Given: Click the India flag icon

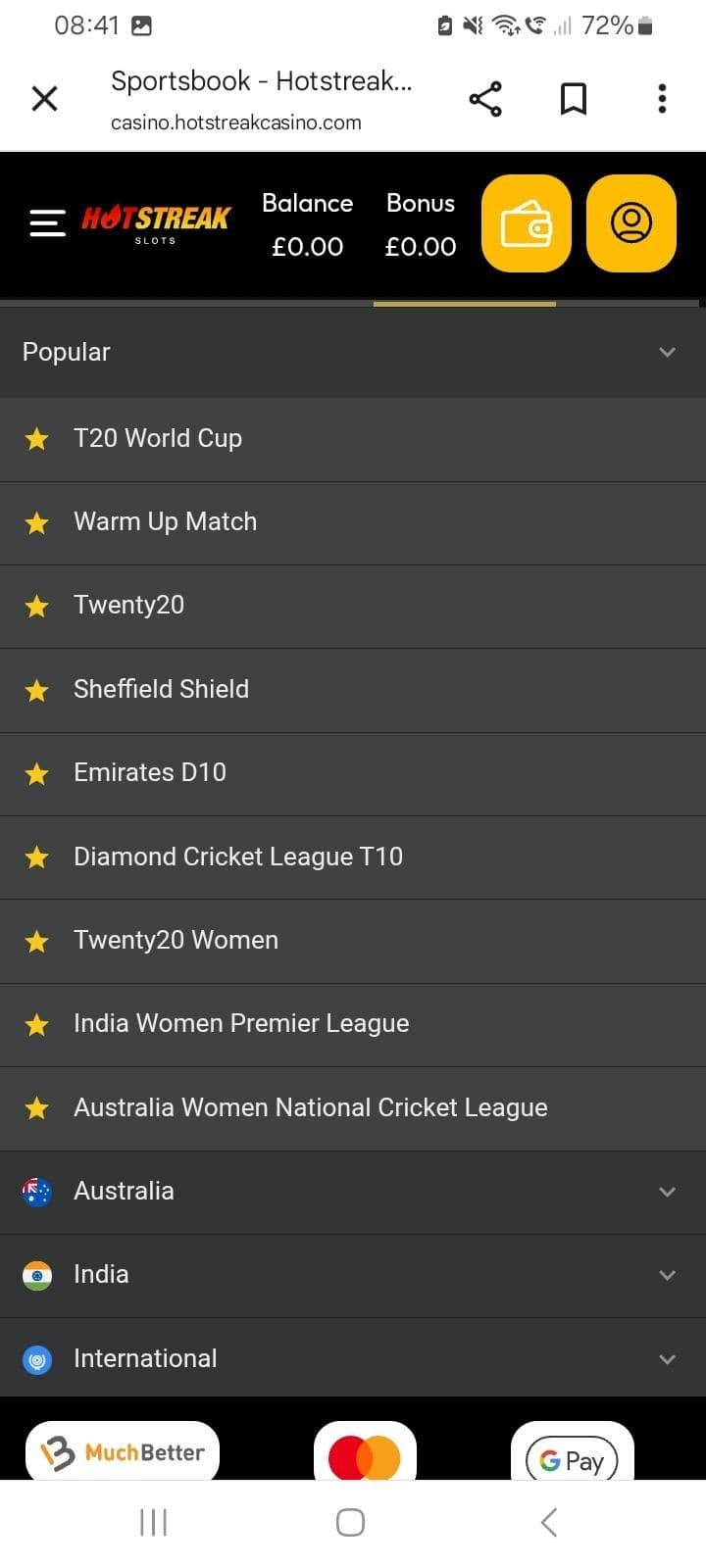Looking at the screenshot, I should [x=36, y=1275].
